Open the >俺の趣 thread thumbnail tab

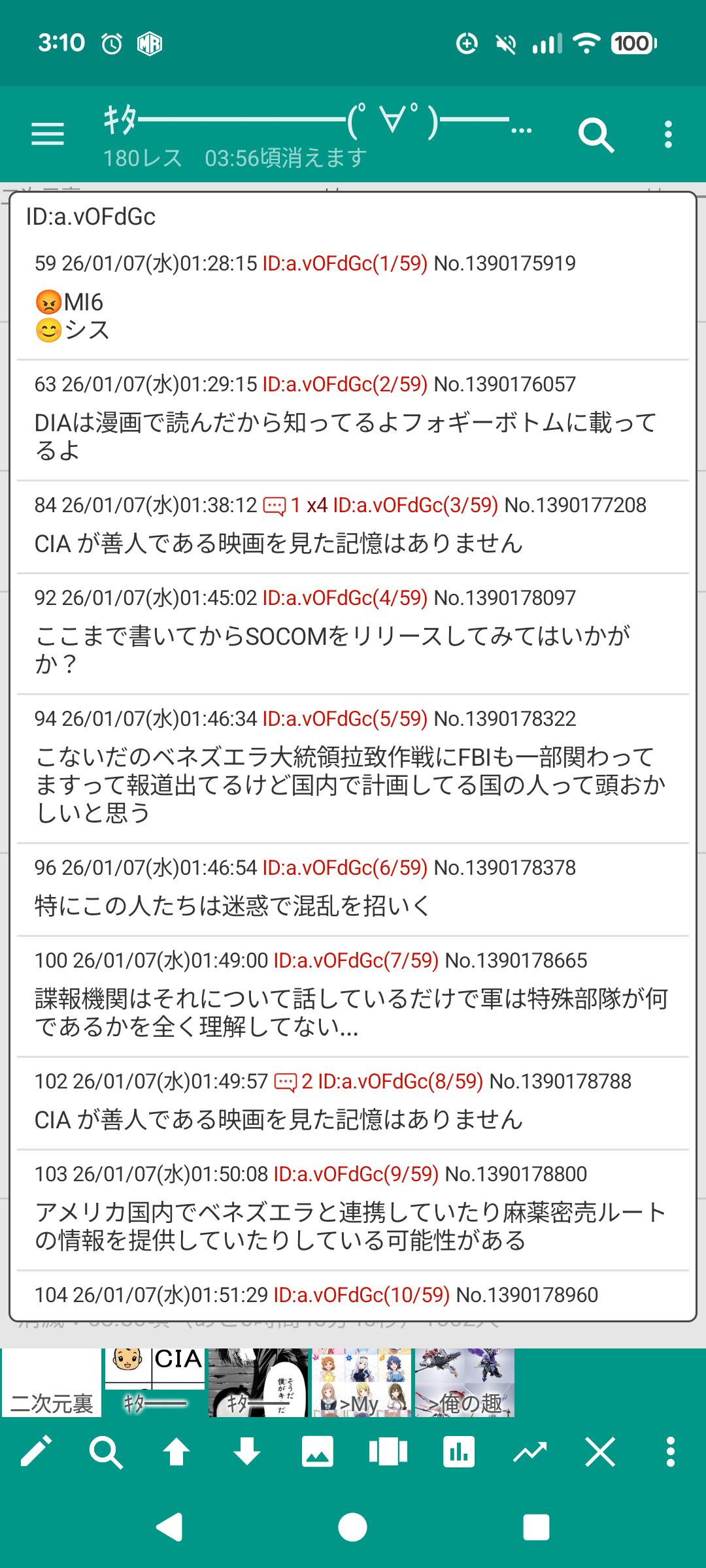(465, 1382)
